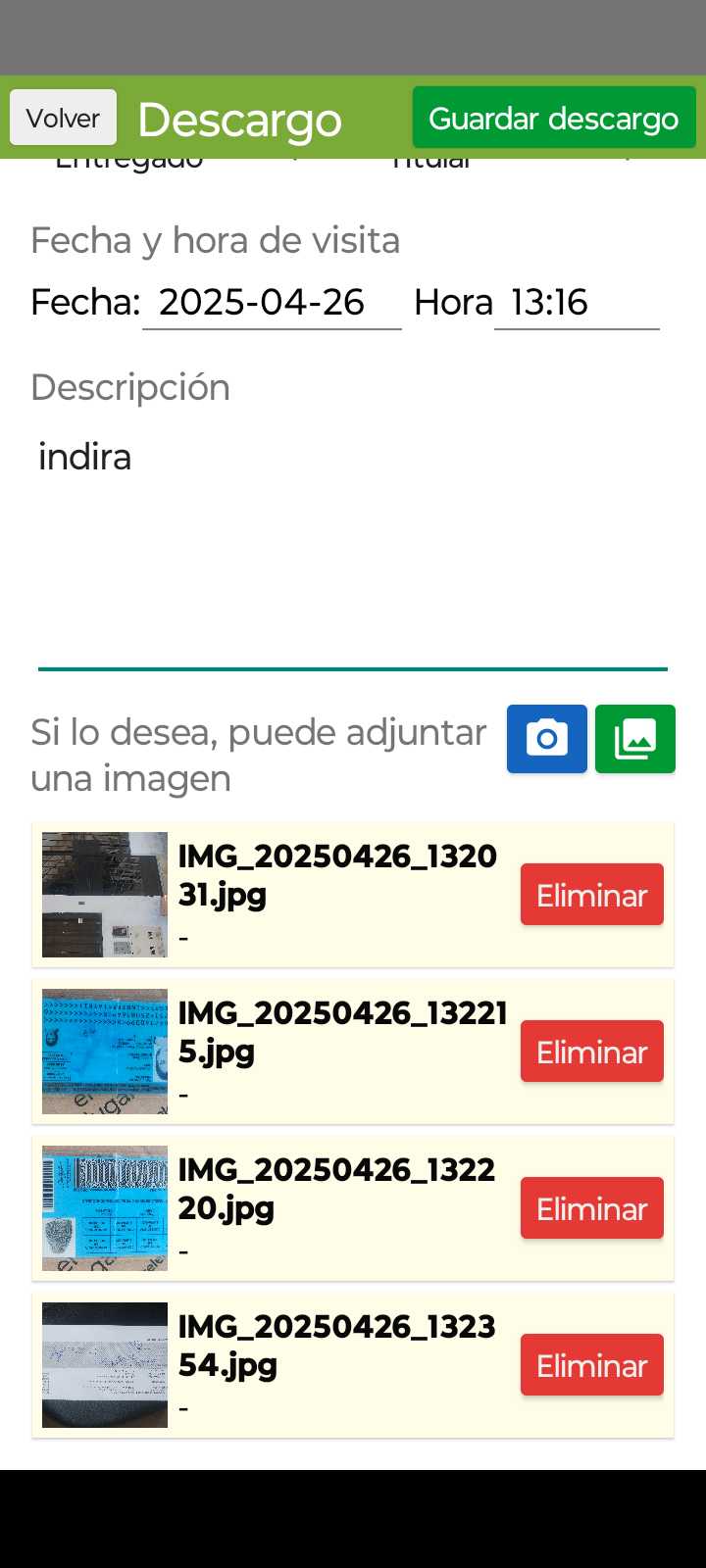This screenshot has height=1568, width=706.
Task: Delete IMG_20250426_132220.jpg attachment
Action: pyautogui.click(x=591, y=1208)
